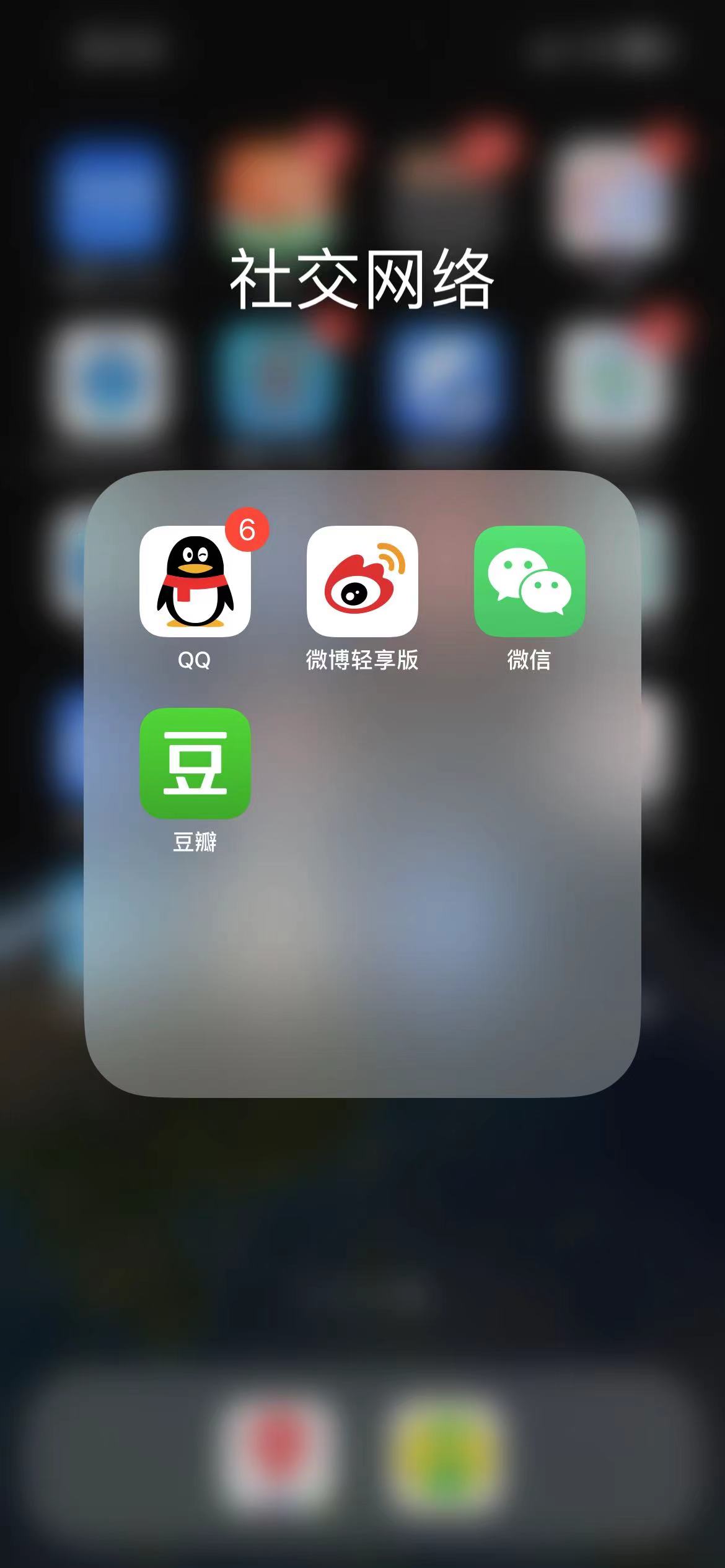
Task: Open the QQ app
Action: (195, 581)
